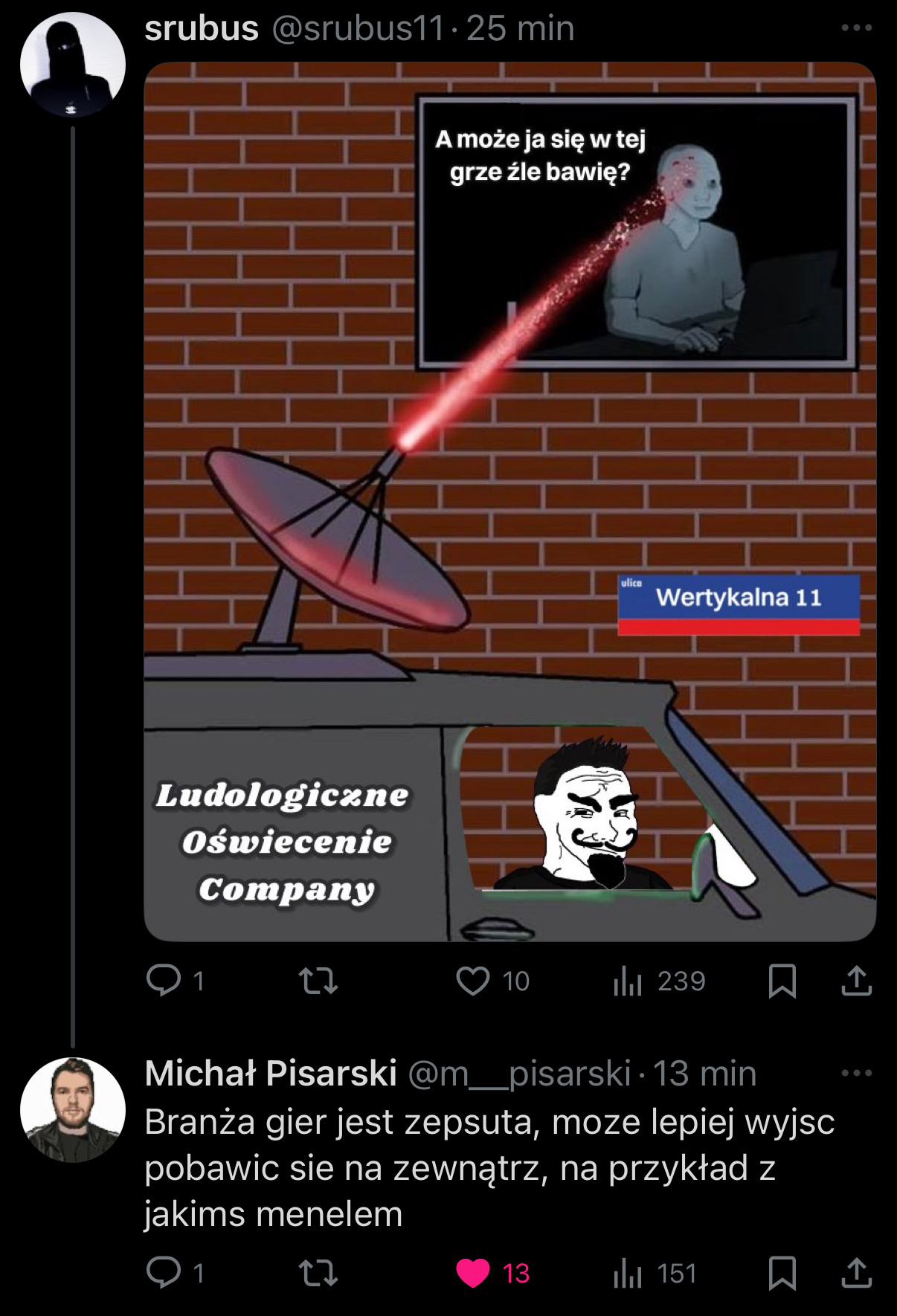Reply to srubus's post
The image size is (897, 1316).
(164, 980)
